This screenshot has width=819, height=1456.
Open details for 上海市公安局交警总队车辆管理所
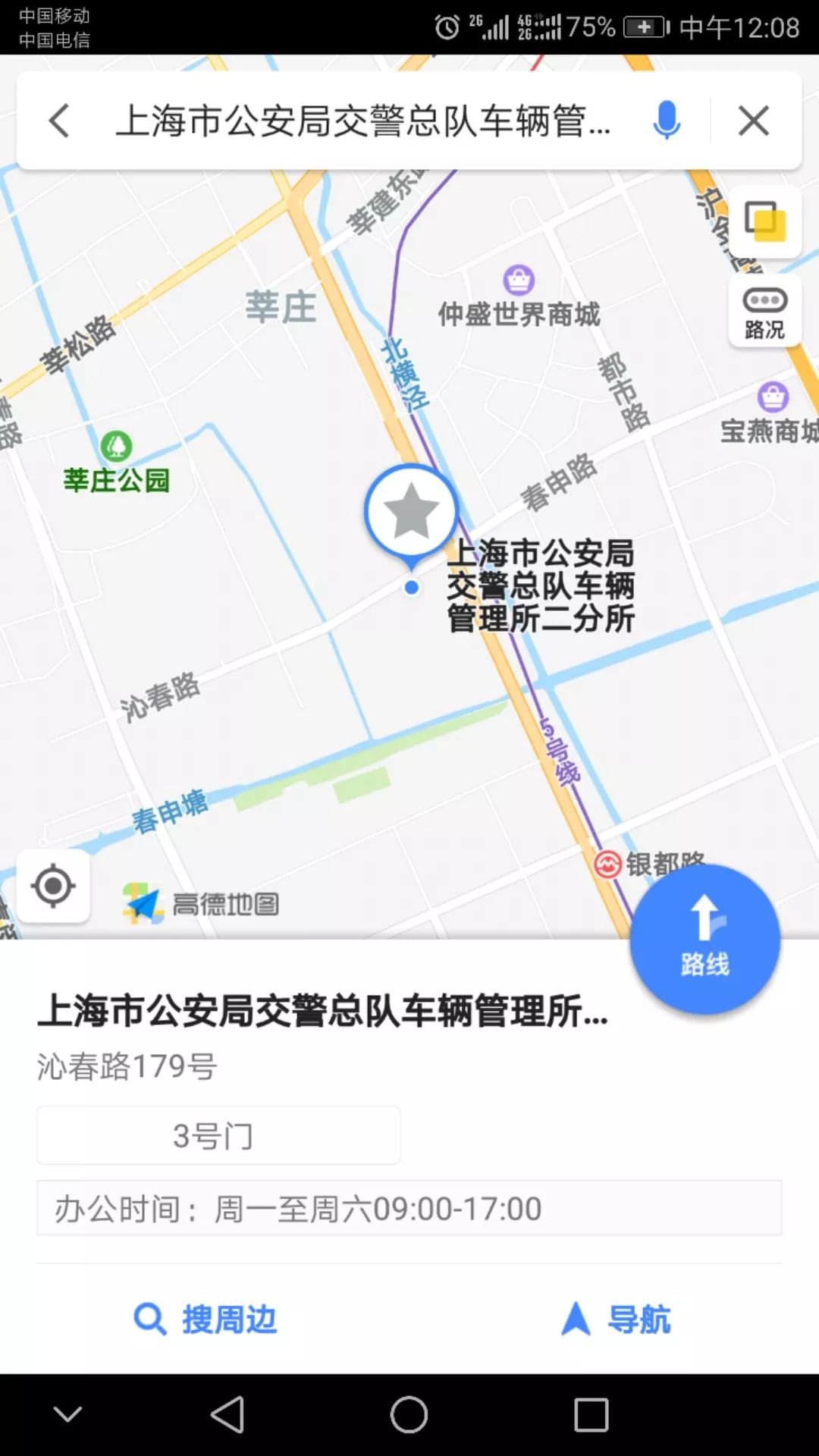[x=323, y=1011]
